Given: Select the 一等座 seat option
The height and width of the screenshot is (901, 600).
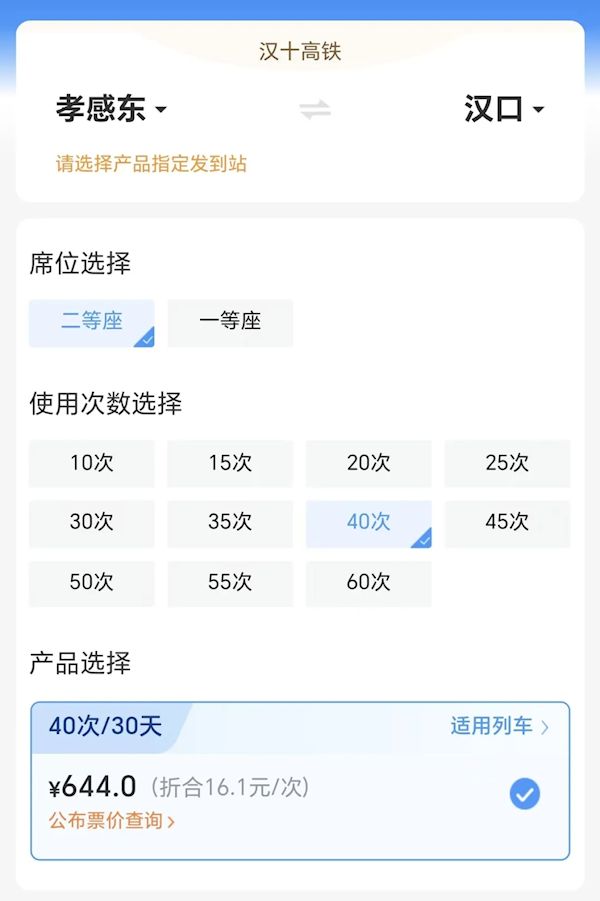Looking at the screenshot, I should (x=230, y=323).
